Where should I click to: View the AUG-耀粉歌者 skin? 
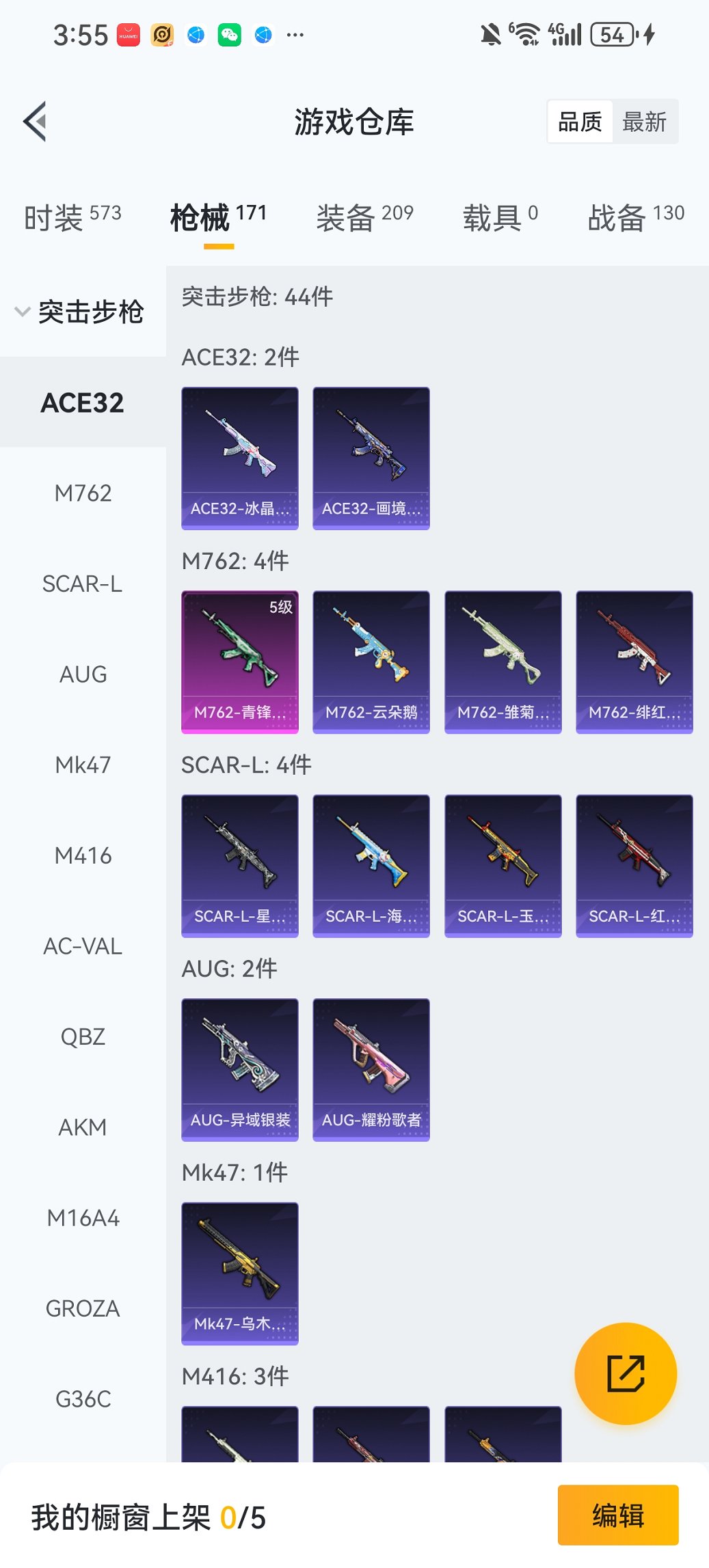tap(371, 1069)
